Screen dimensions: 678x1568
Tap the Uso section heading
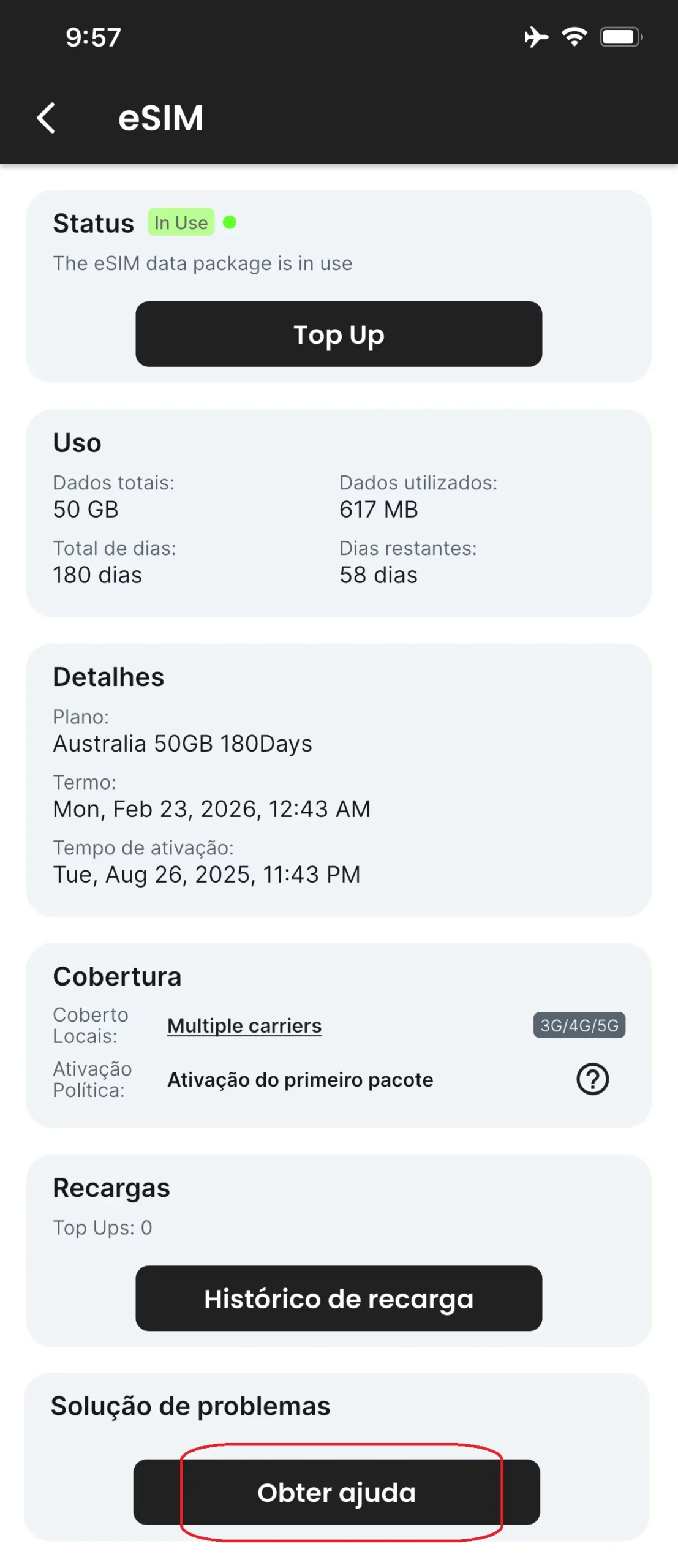pyautogui.click(x=77, y=442)
